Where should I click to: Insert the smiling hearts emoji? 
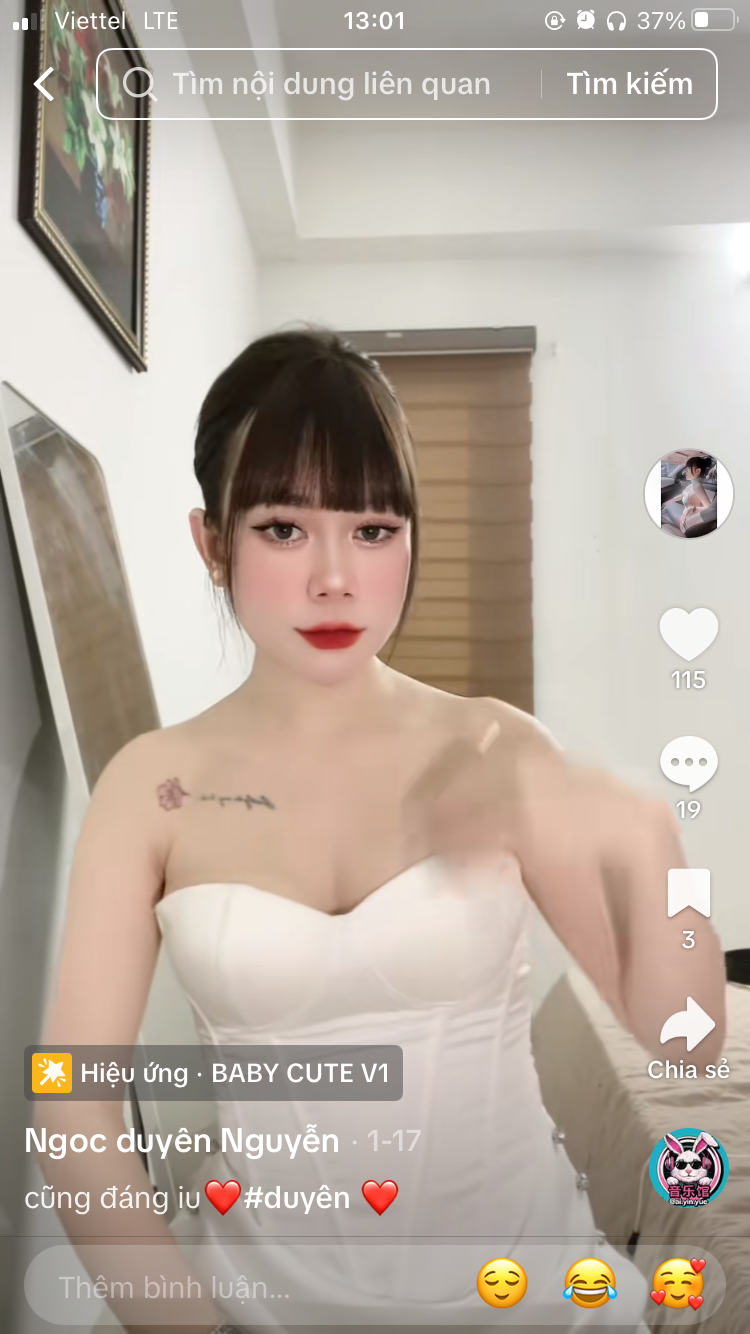pyautogui.click(x=678, y=1284)
